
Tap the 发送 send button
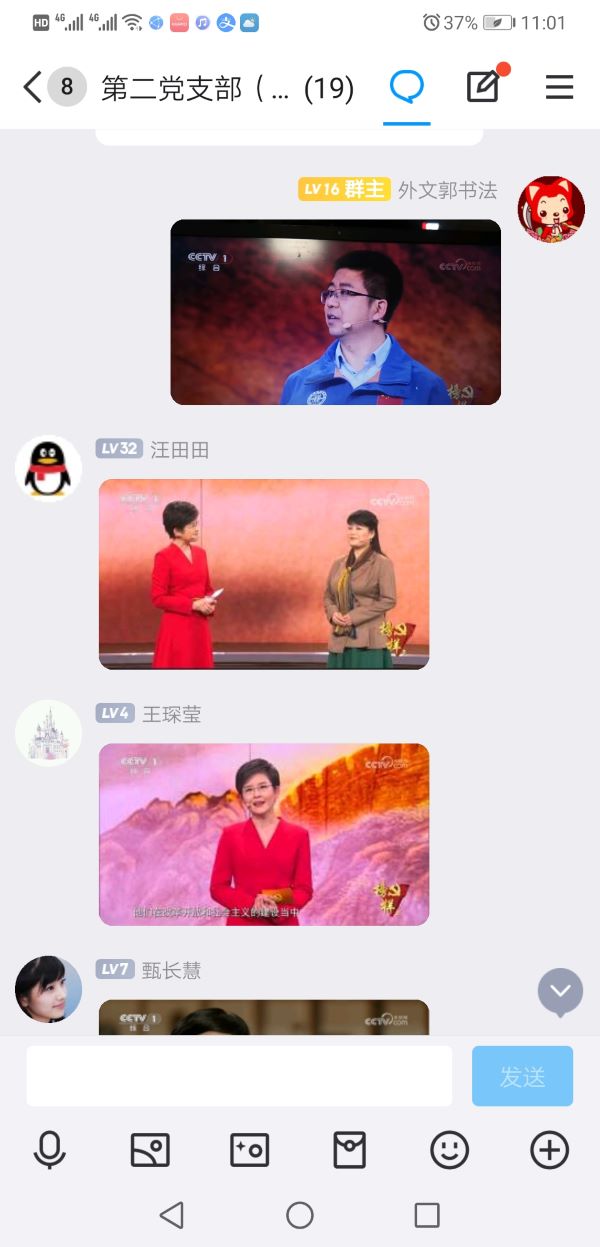tap(522, 1076)
